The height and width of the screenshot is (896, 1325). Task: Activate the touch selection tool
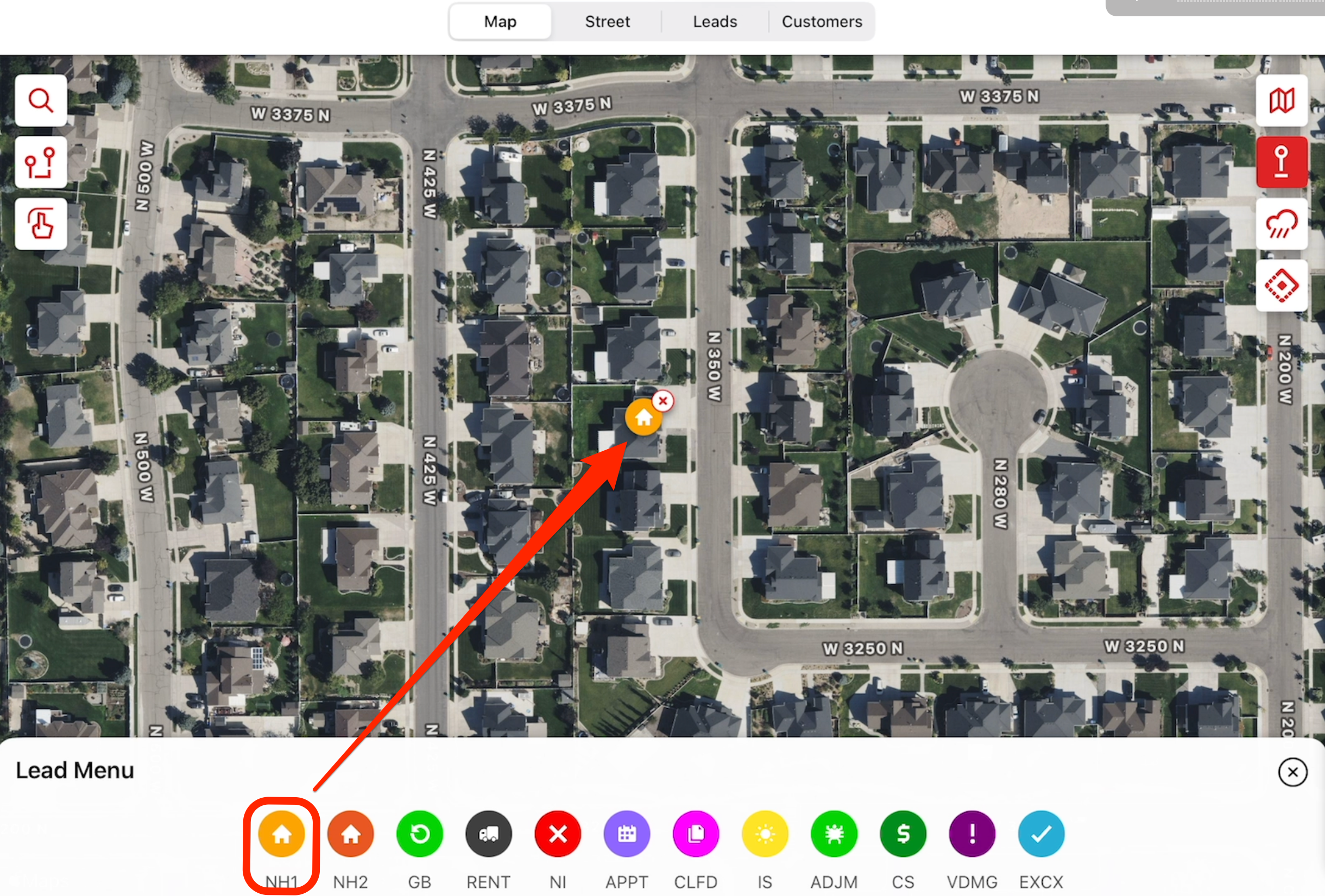point(41,223)
